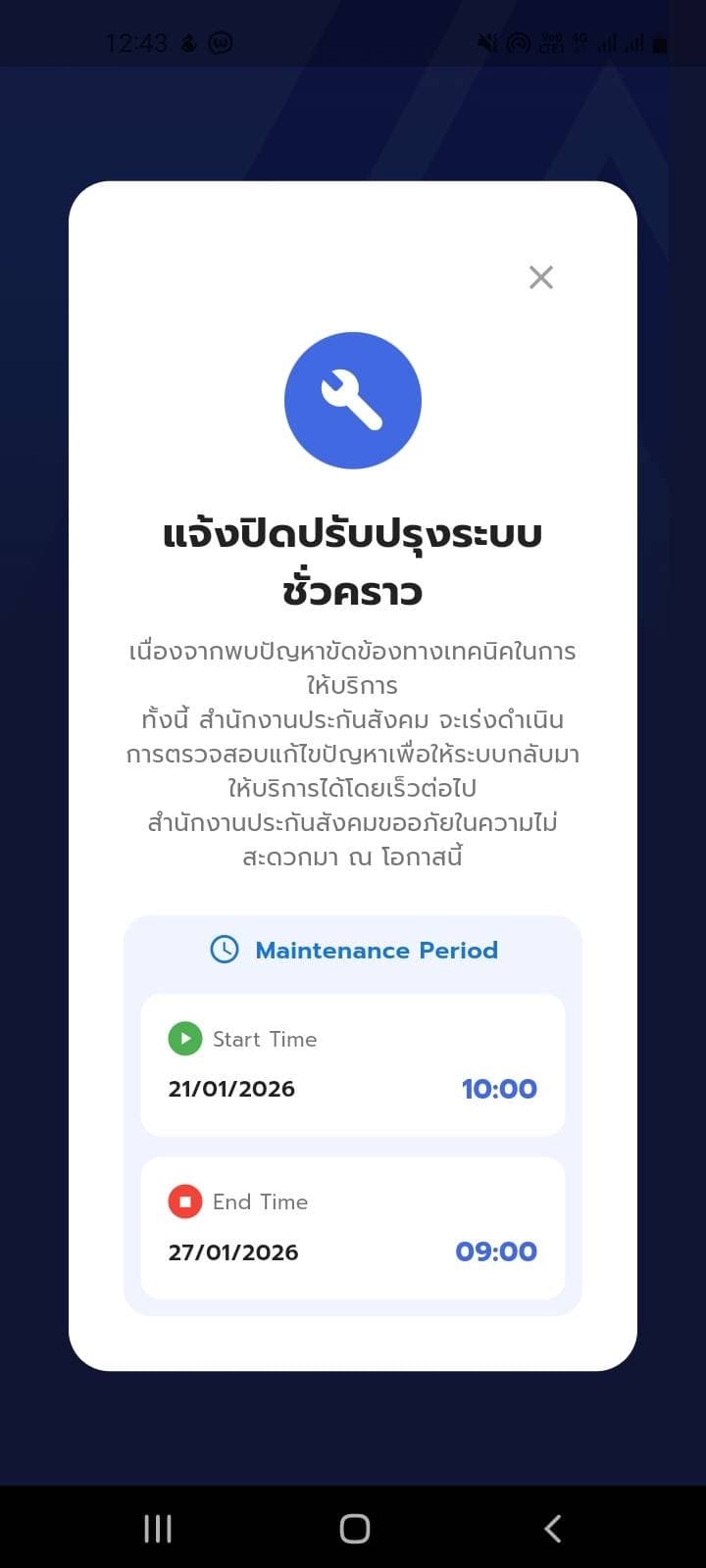Click the end time 09:00
The width and height of the screenshot is (706, 1568).
pyautogui.click(x=497, y=1250)
